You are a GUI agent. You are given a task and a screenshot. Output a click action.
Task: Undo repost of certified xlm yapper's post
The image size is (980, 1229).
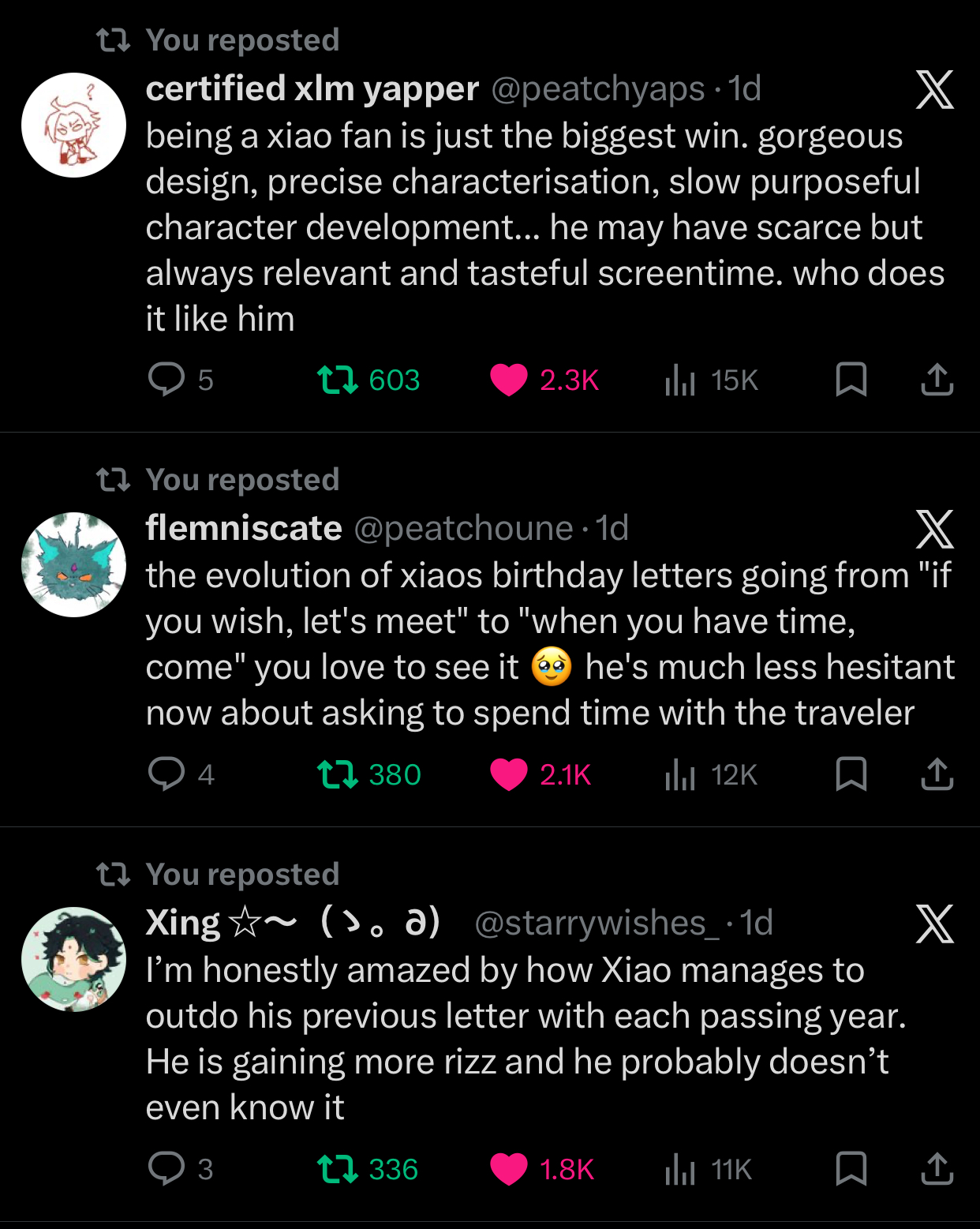pyautogui.click(x=337, y=379)
